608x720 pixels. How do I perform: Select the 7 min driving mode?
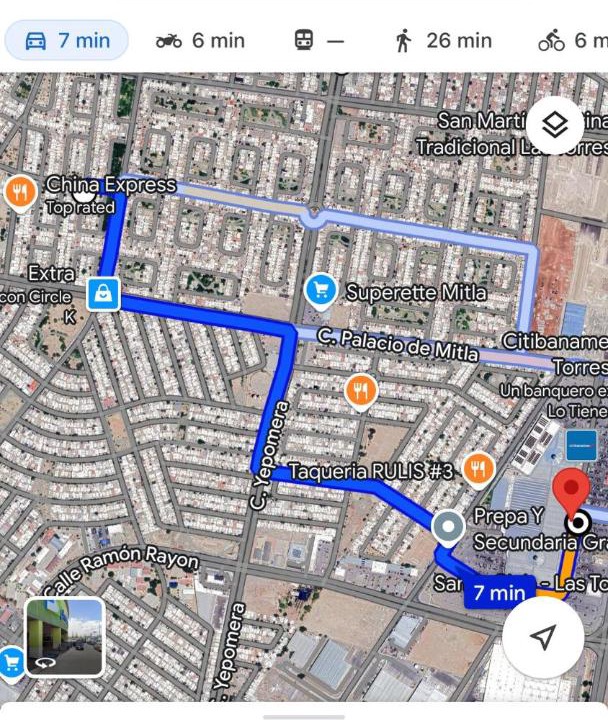point(67,41)
